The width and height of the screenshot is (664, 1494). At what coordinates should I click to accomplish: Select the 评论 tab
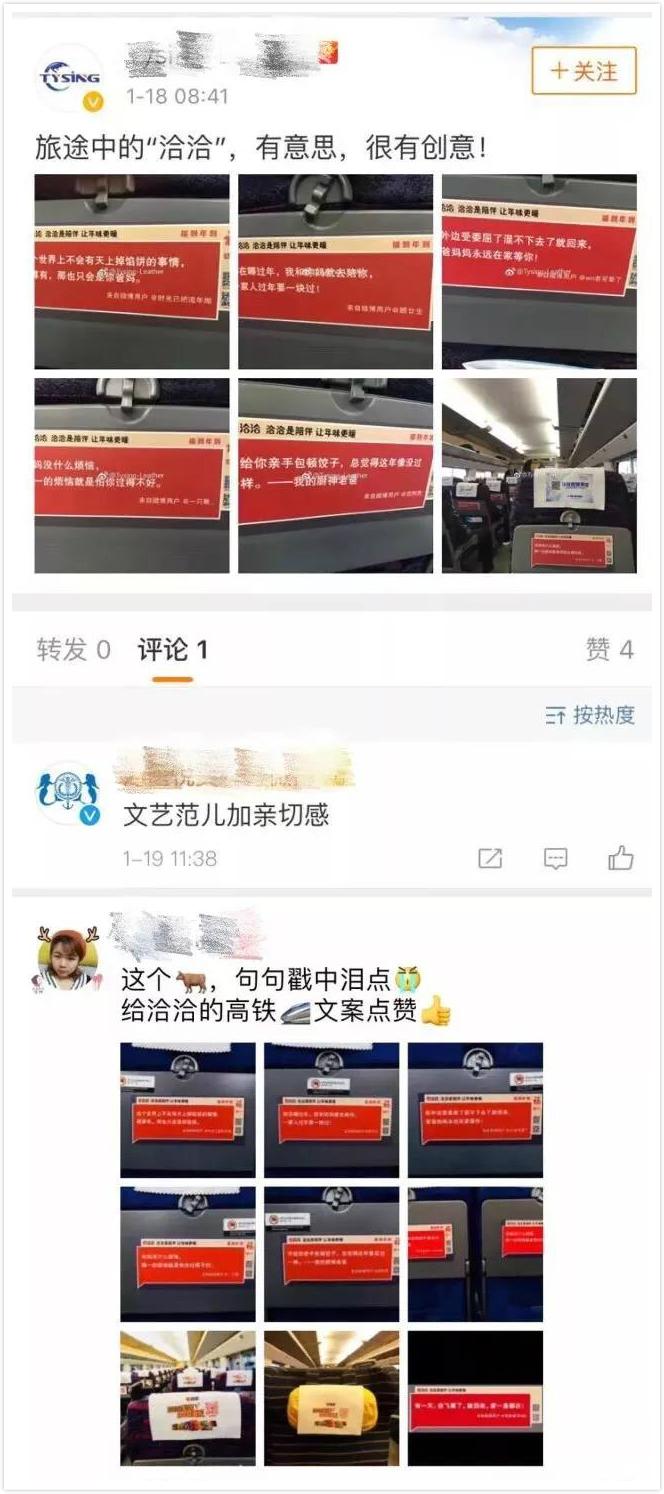(172, 650)
